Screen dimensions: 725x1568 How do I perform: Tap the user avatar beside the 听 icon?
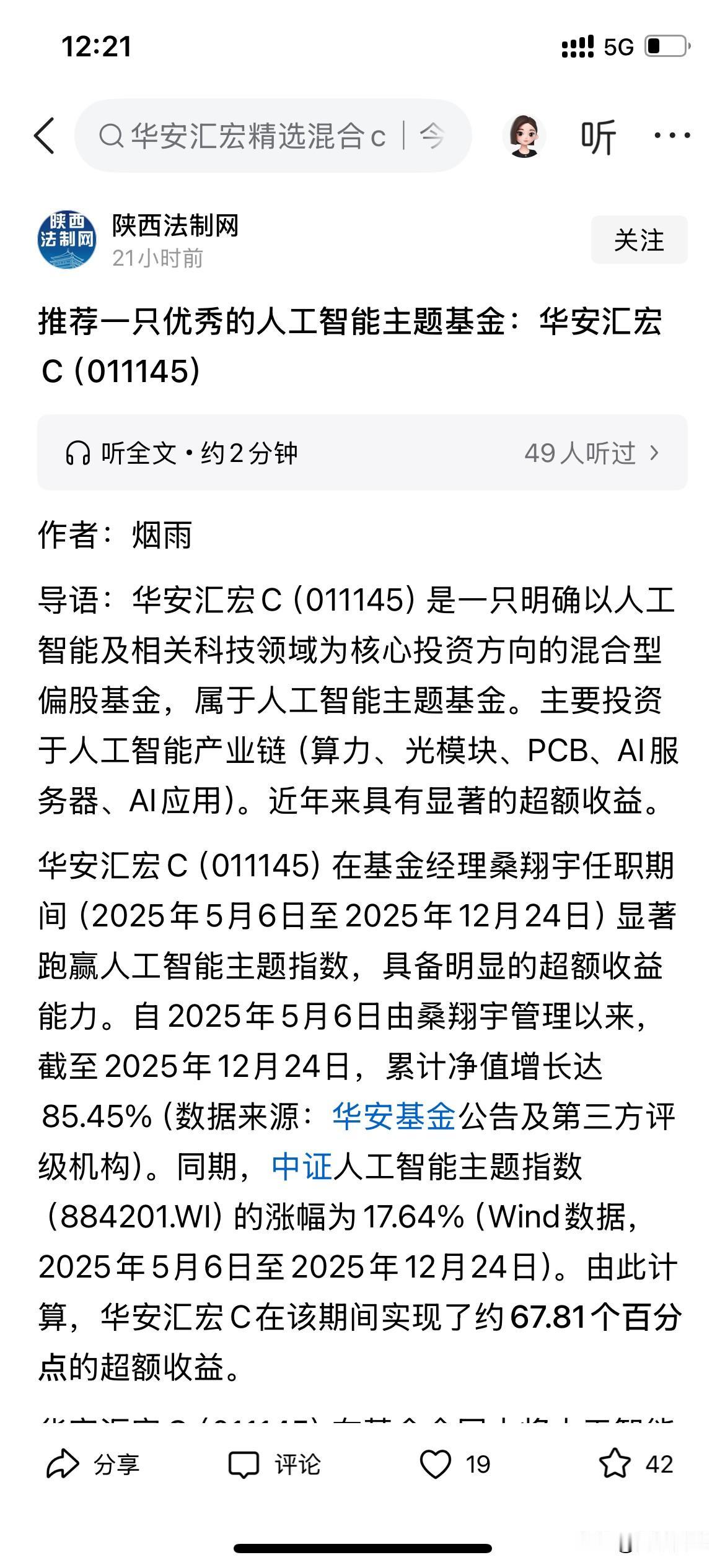(x=525, y=136)
